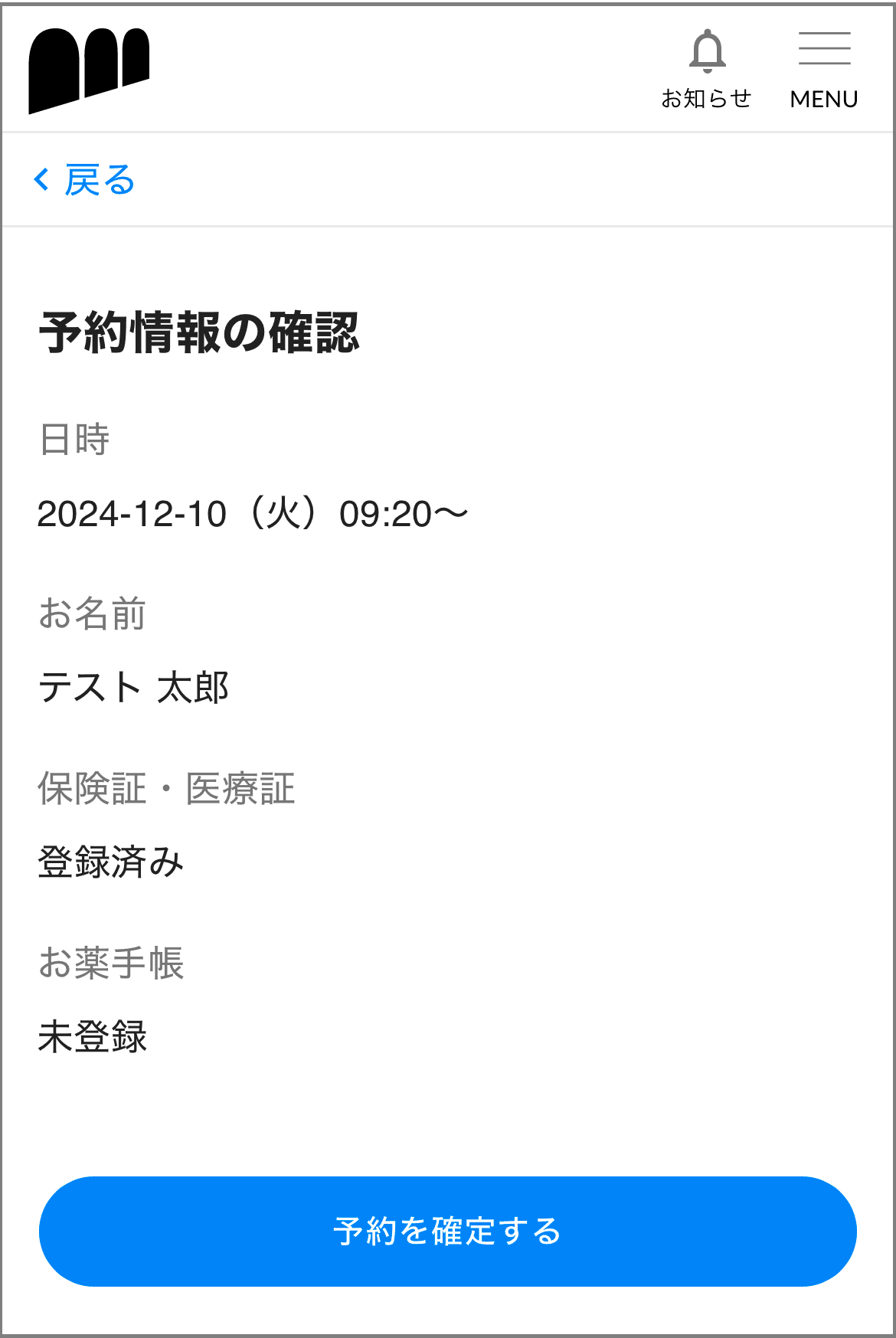Tap the app logo to go home
Image resolution: width=896 pixels, height=1338 pixels.
pos(89,70)
